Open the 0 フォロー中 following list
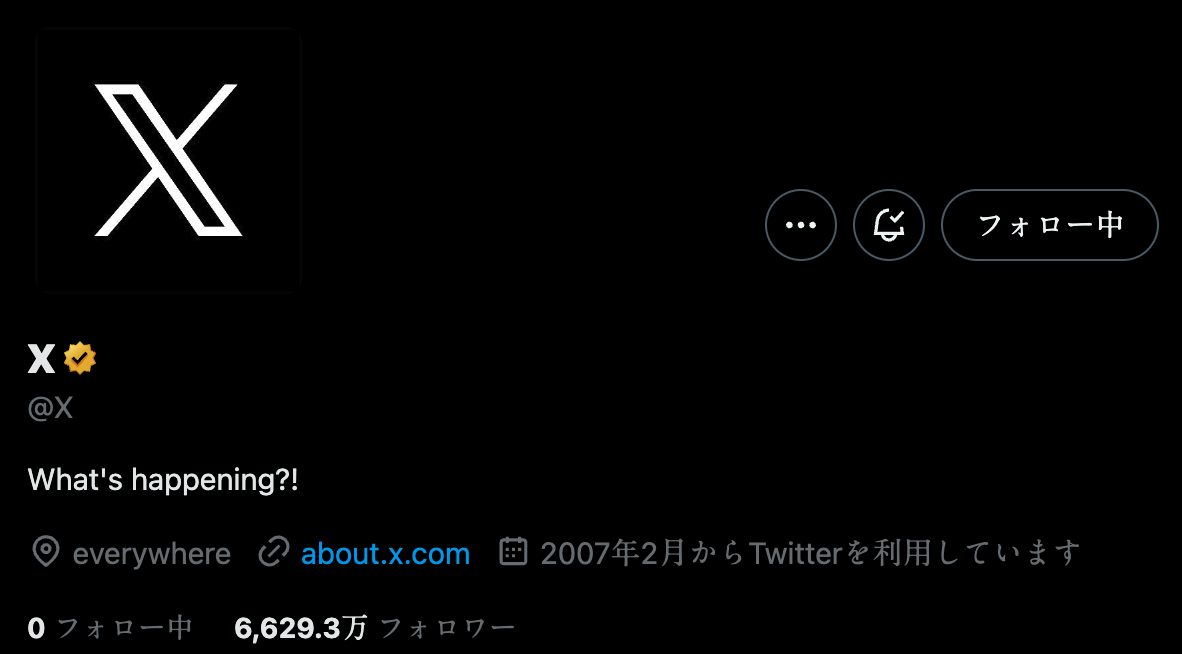The height and width of the screenshot is (654, 1182). [x=110, y=628]
